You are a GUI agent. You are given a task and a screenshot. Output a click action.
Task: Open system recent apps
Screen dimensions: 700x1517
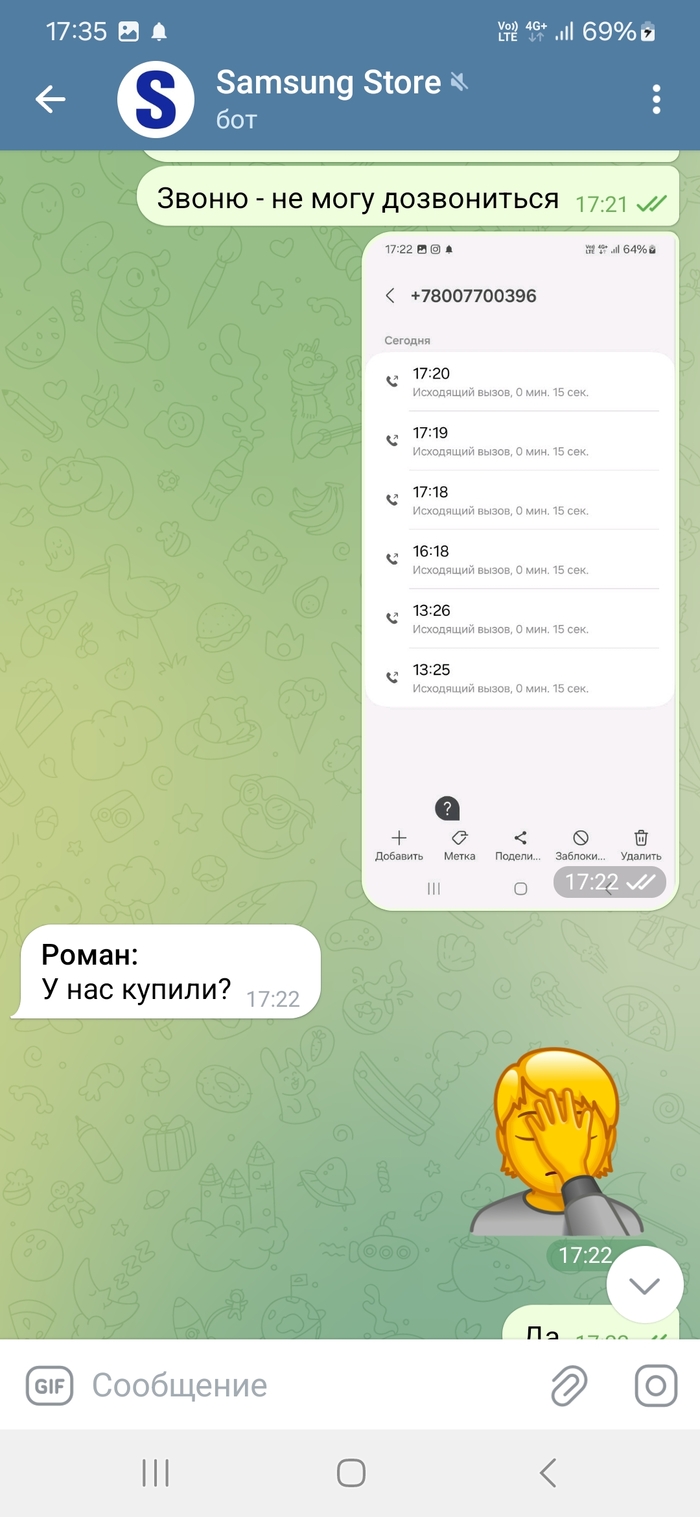click(x=155, y=1472)
